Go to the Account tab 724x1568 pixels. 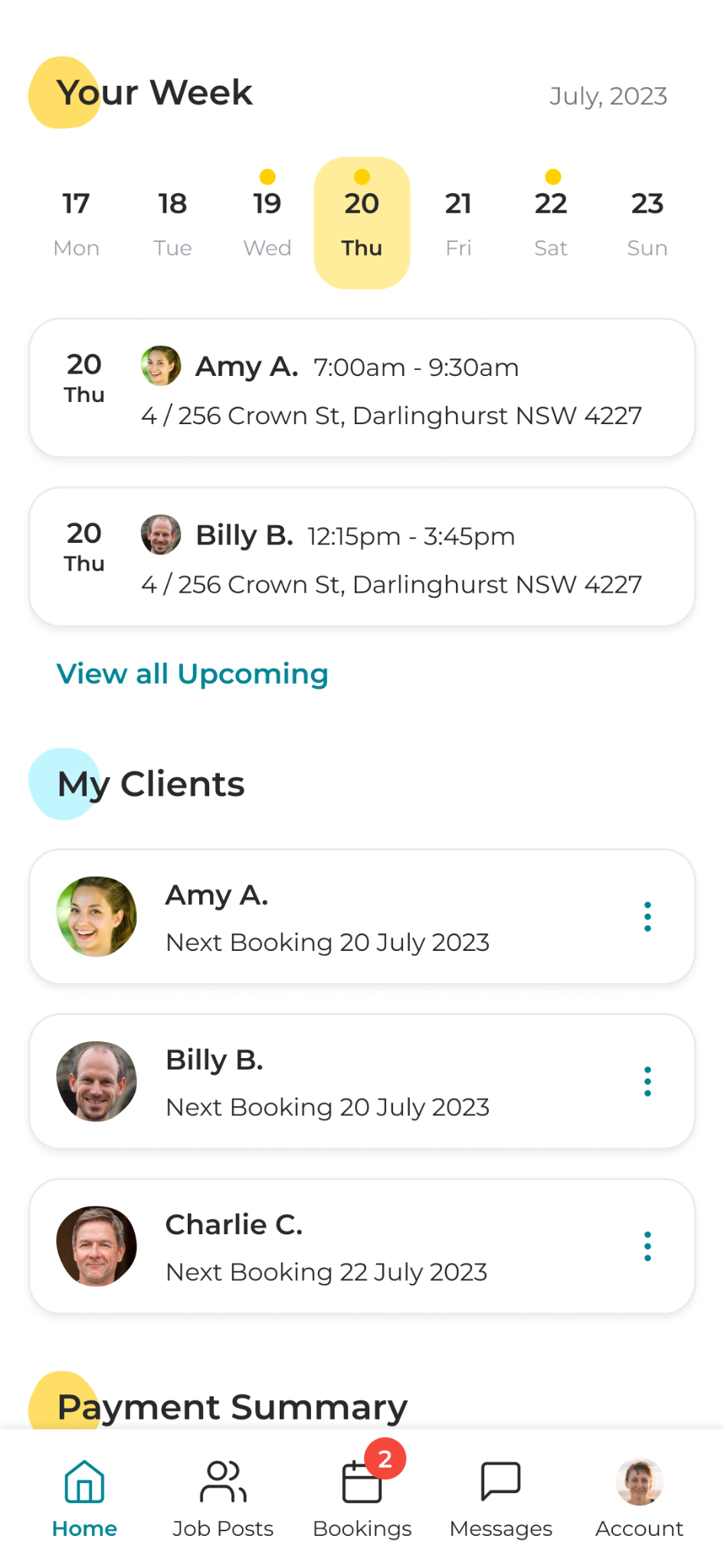click(639, 1498)
